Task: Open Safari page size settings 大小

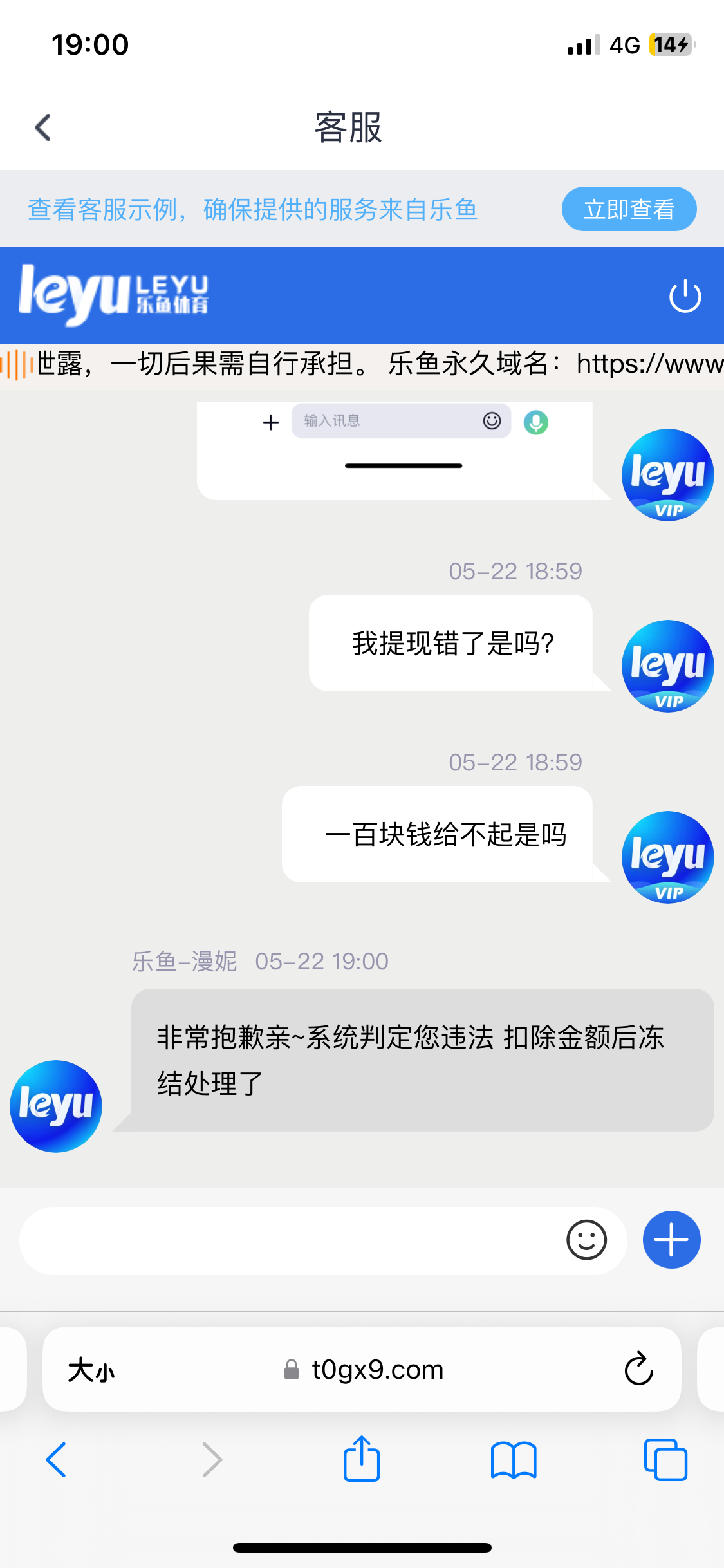Action: tap(91, 1370)
